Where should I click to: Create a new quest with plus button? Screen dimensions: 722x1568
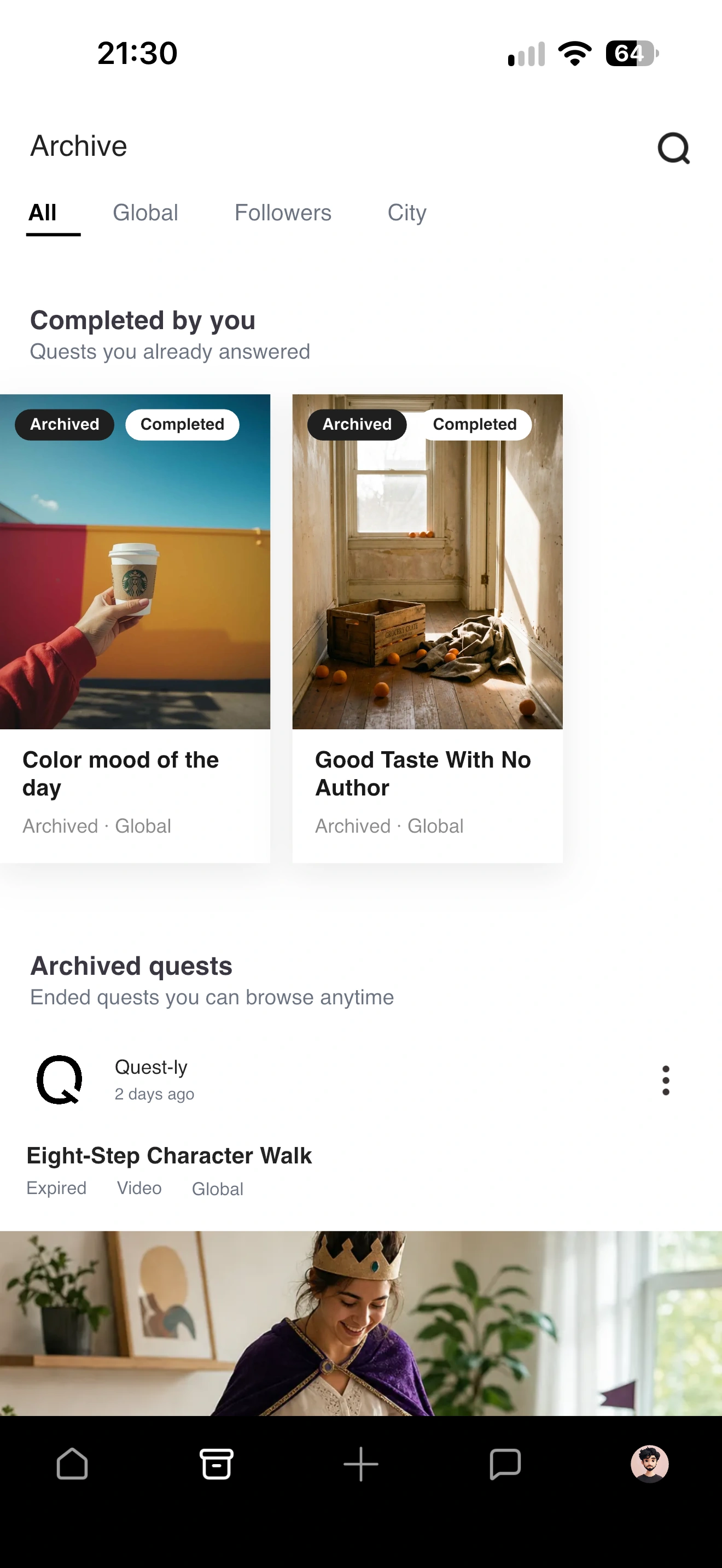pyautogui.click(x=361, y=1464)
